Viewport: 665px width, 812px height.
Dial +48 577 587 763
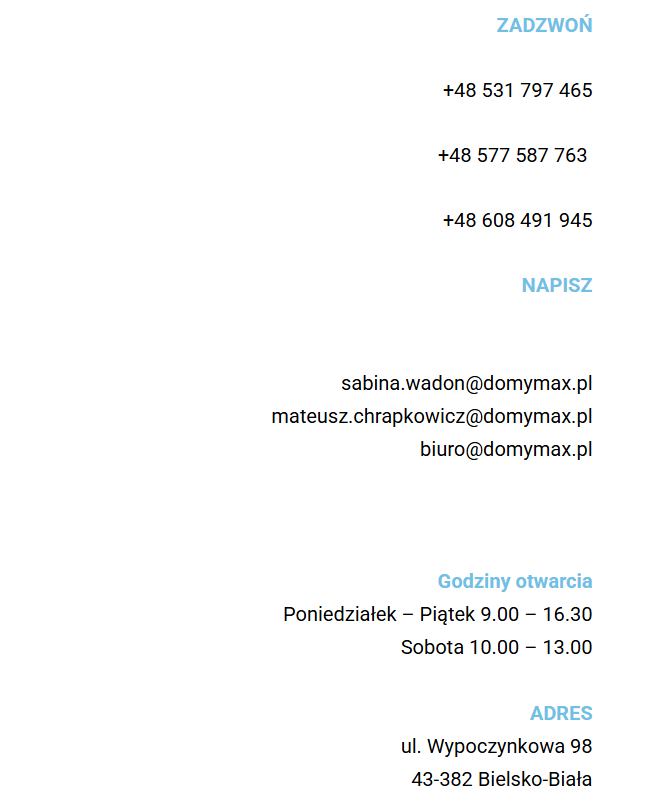click(x=512, y=156)
